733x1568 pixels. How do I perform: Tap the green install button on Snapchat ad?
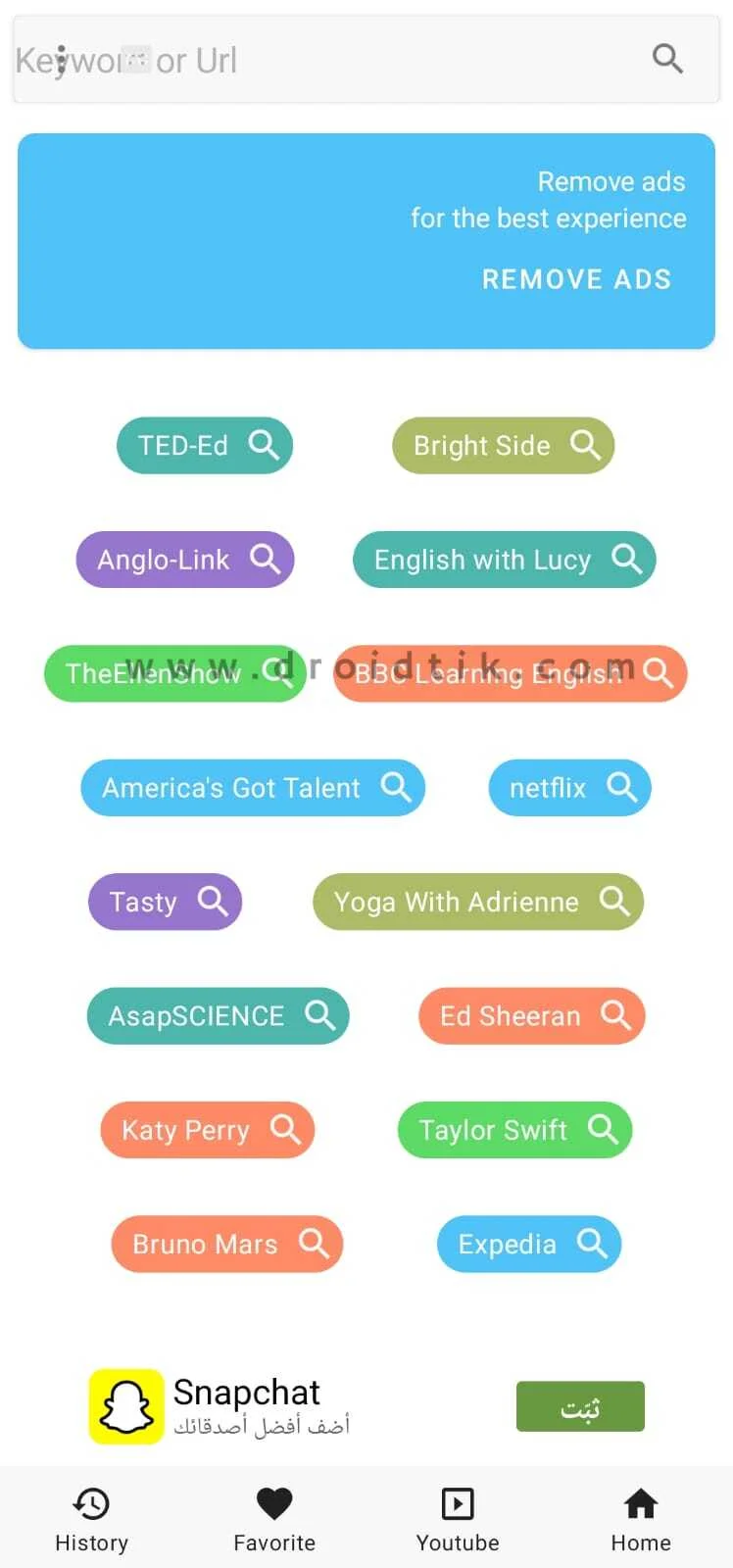(x=580, y=1406)
